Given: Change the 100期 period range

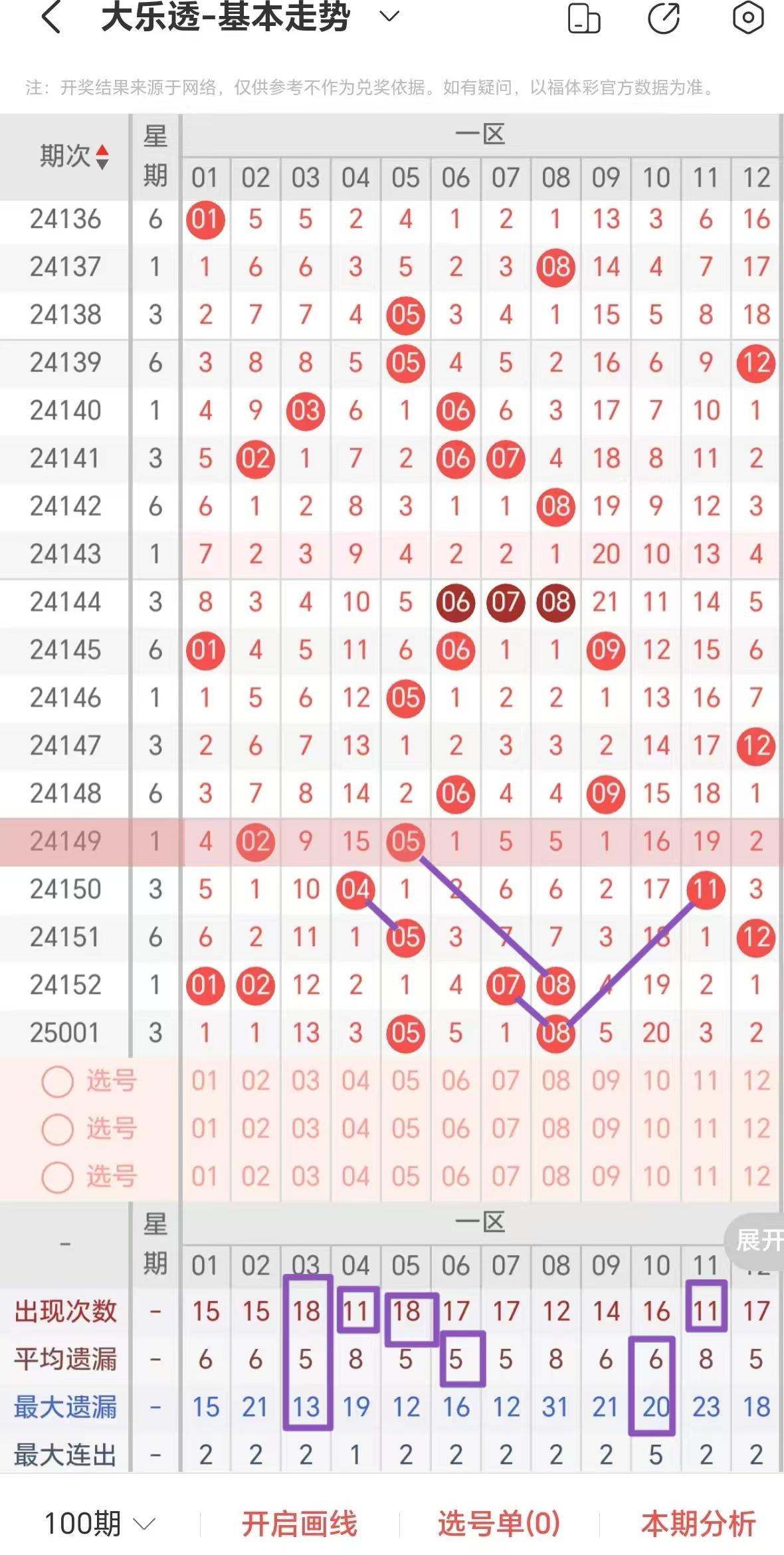Looking at the screenshot, I should pos(100,1522).
